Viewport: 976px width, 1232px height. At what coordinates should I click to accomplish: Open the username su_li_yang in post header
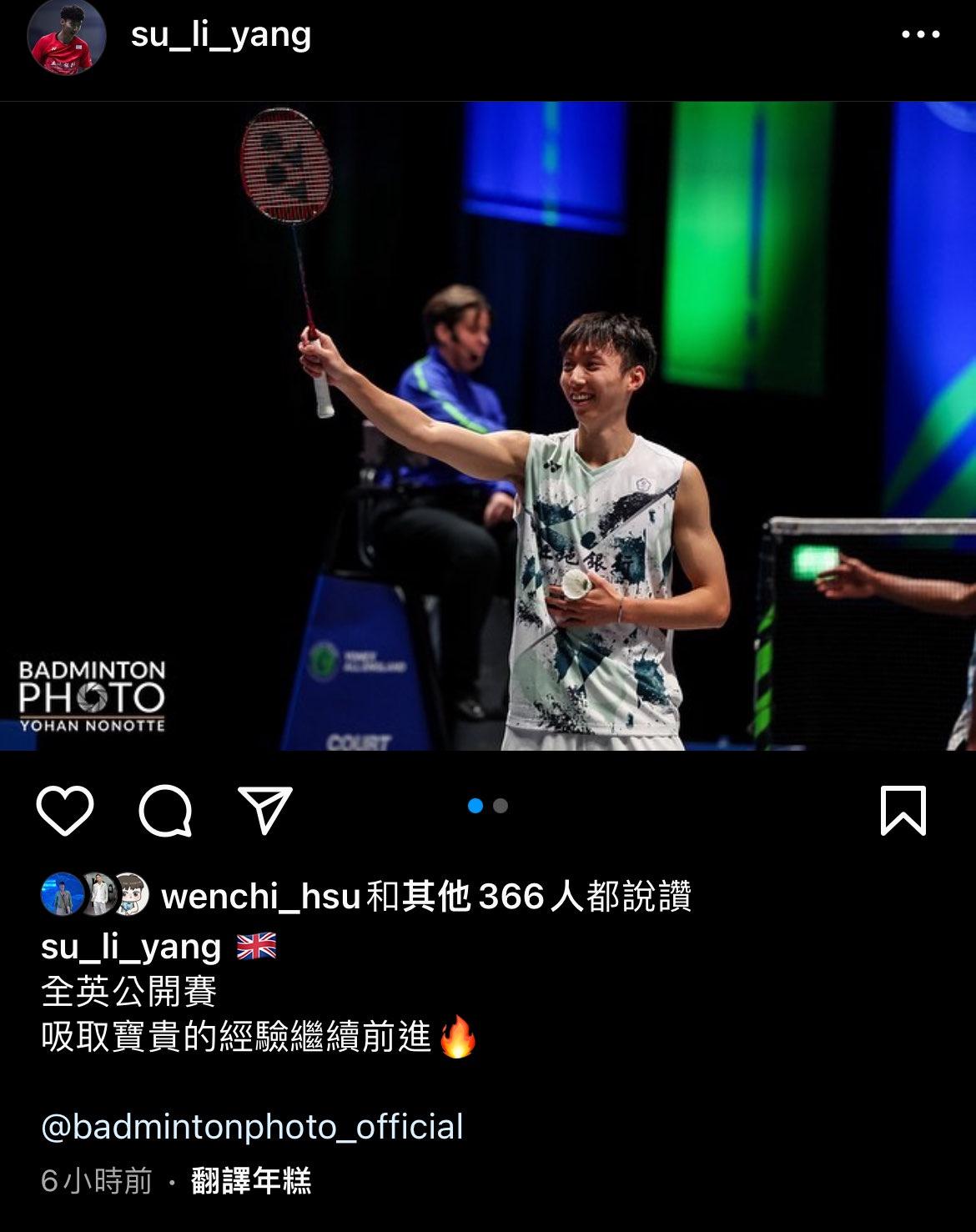(221, 35)
